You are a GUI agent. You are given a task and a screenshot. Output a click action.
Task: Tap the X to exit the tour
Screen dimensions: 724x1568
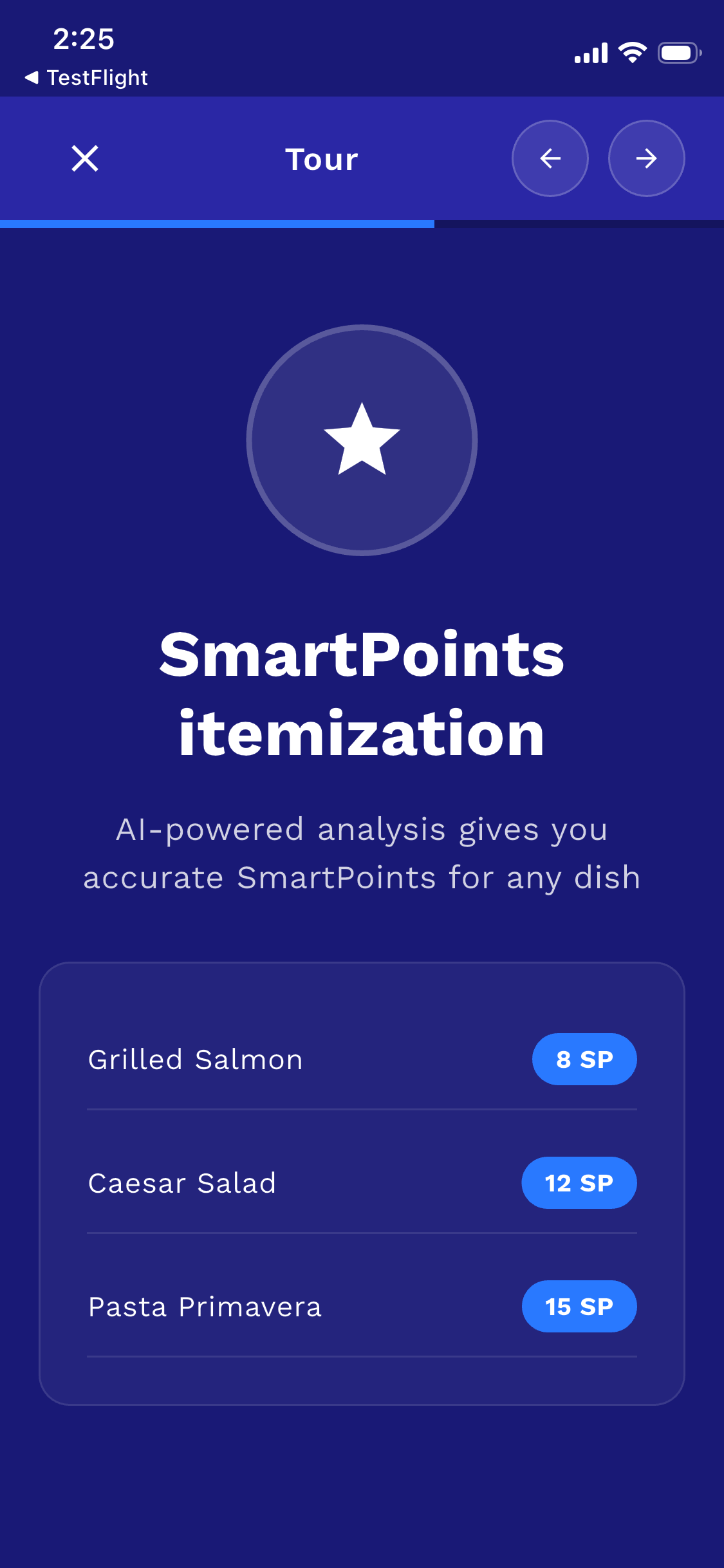coord(84,158)
